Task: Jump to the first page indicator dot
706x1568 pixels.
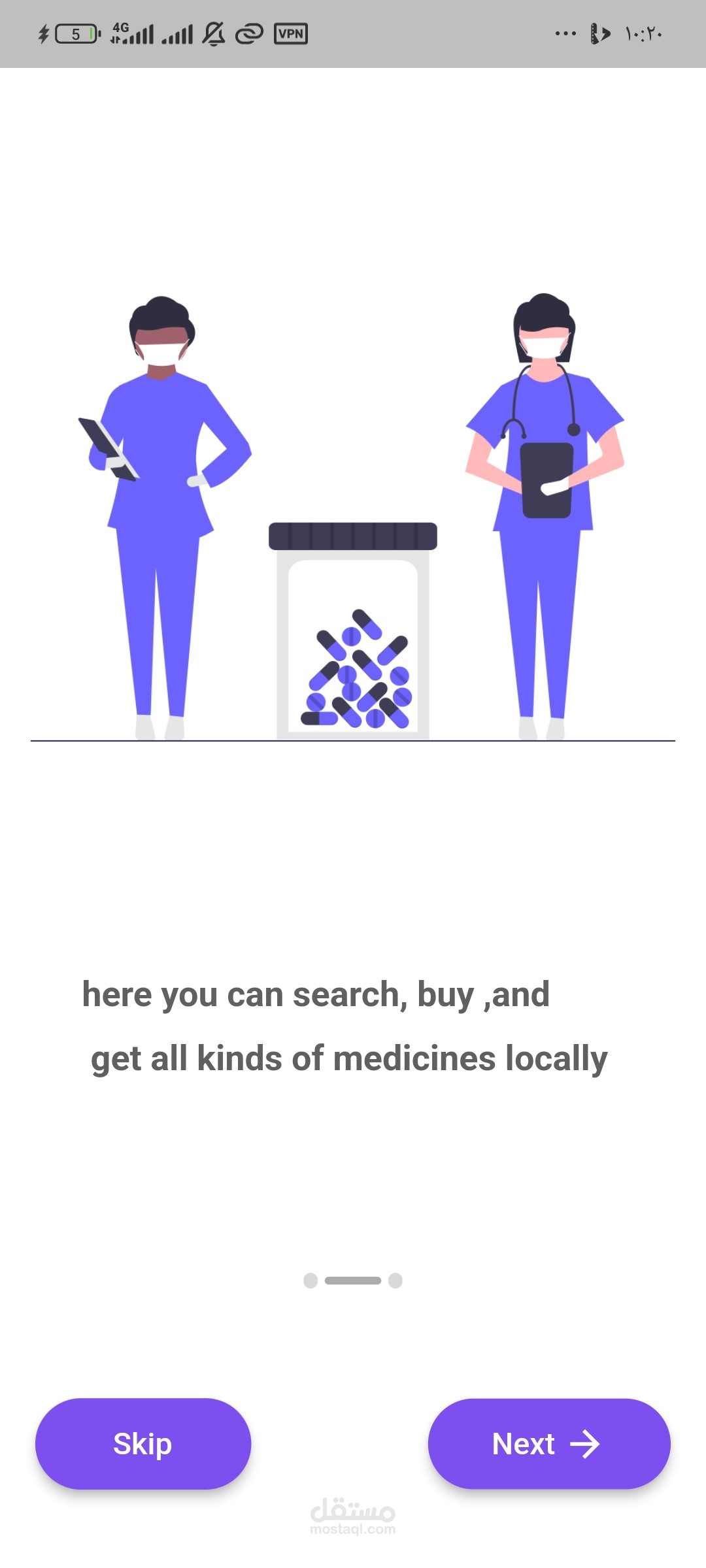Action: (311, 1281)
